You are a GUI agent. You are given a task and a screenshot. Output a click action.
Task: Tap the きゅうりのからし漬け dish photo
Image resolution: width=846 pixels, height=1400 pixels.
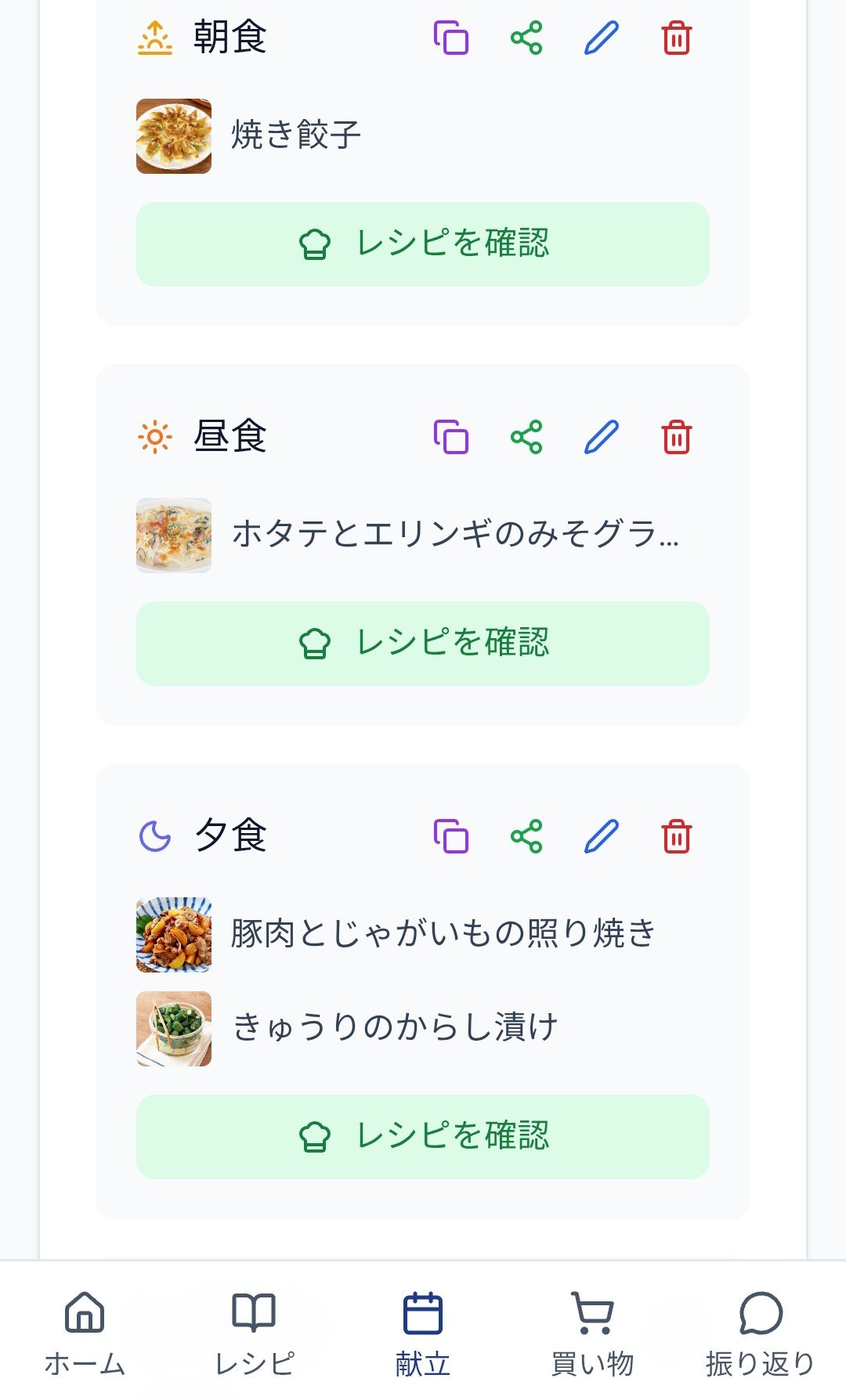pyautogui.click(x=173, y=1028)
